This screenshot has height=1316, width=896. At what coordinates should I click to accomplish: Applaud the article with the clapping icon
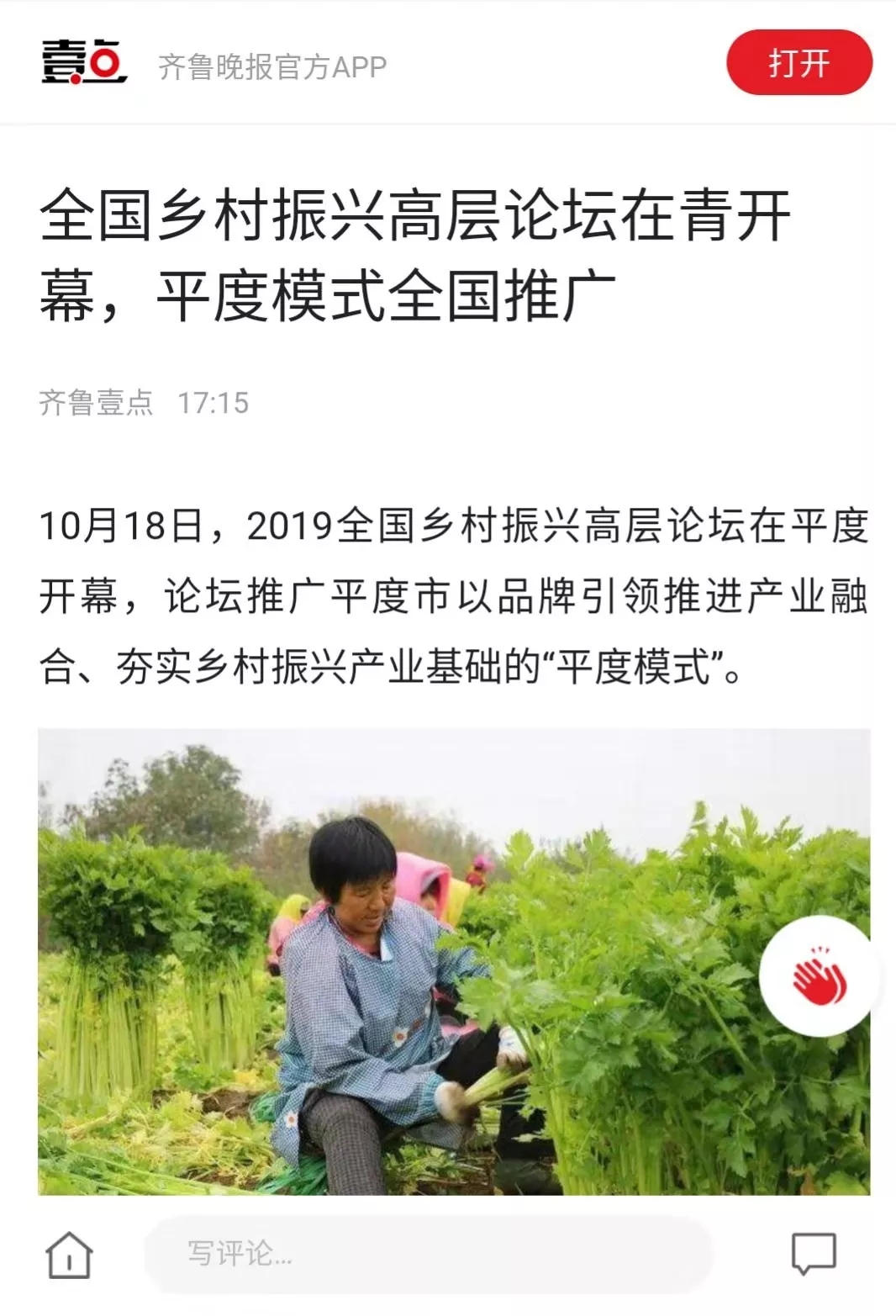(819, 976)
